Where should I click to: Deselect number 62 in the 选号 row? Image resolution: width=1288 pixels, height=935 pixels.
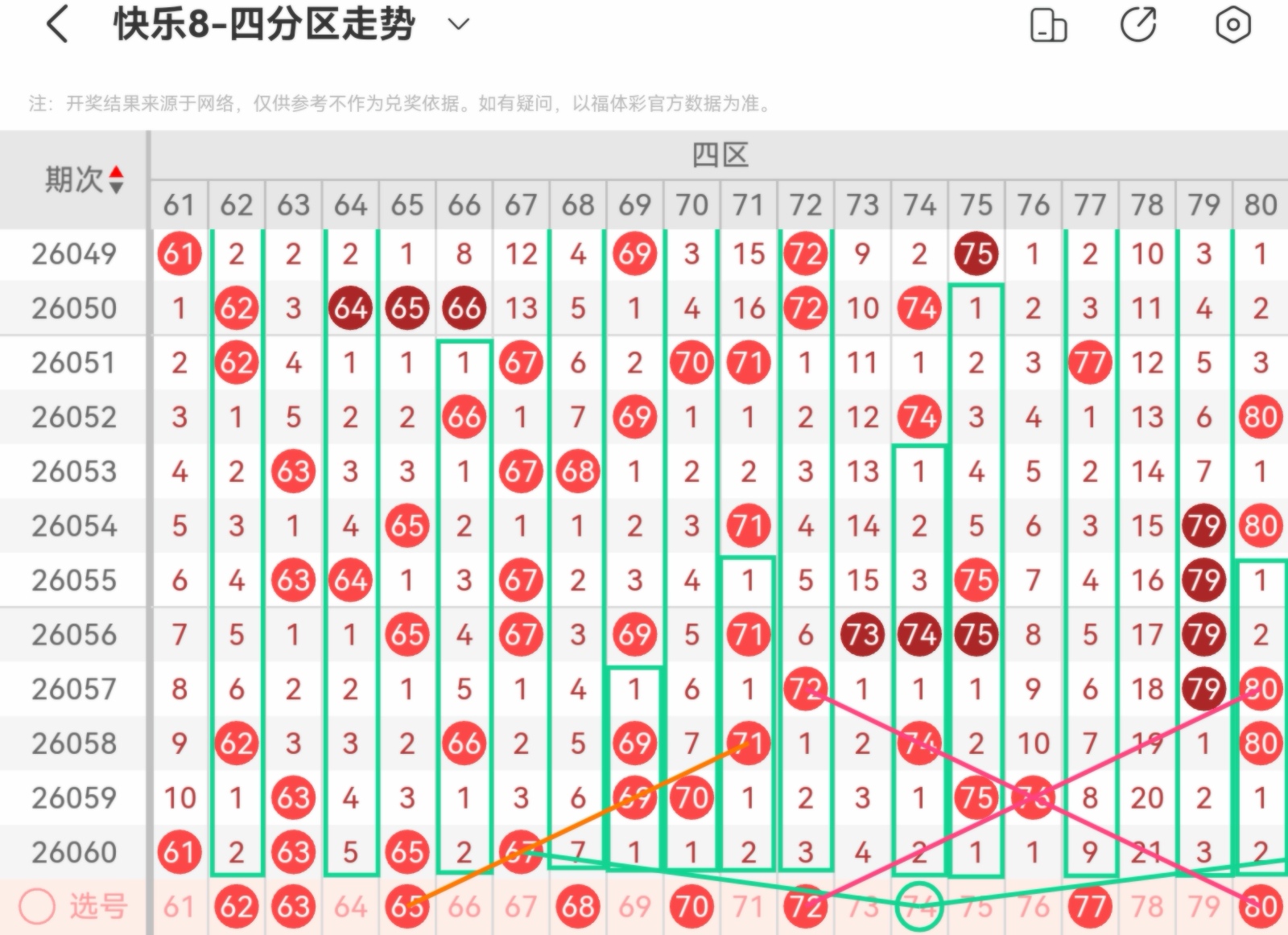point(236,907)
